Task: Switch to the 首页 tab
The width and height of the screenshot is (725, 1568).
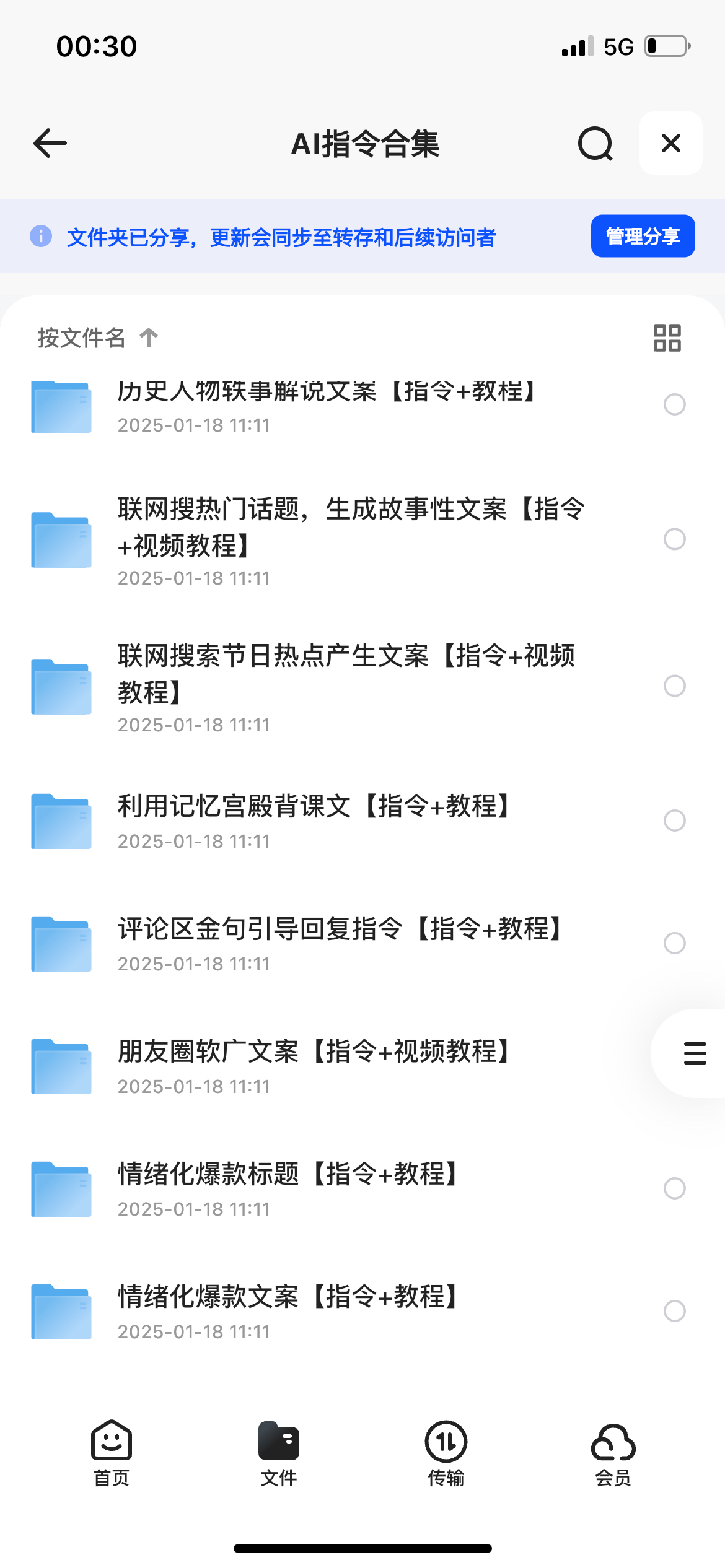Action: click(x=112, y=1453)
